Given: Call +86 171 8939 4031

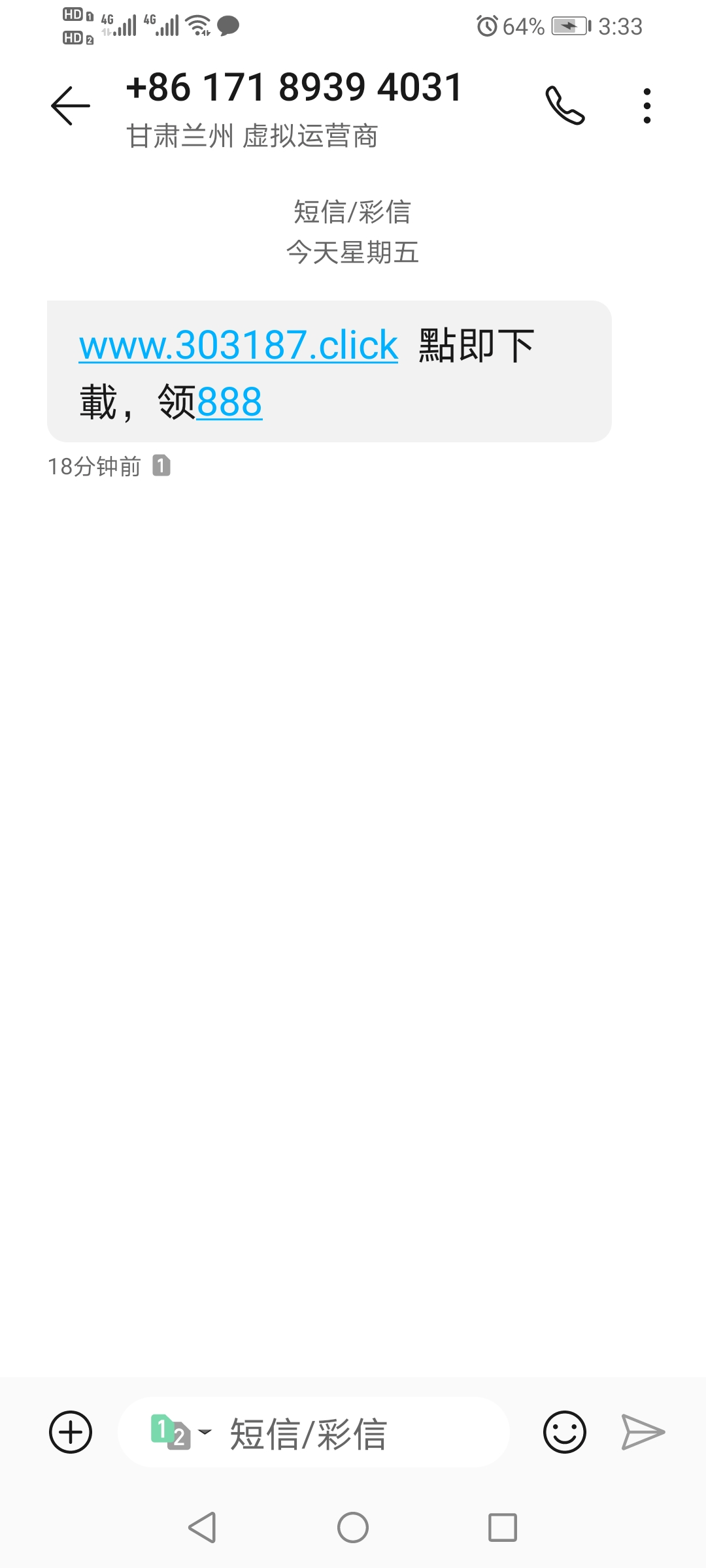Looking at the screenshot, I should tap(565, 106).
